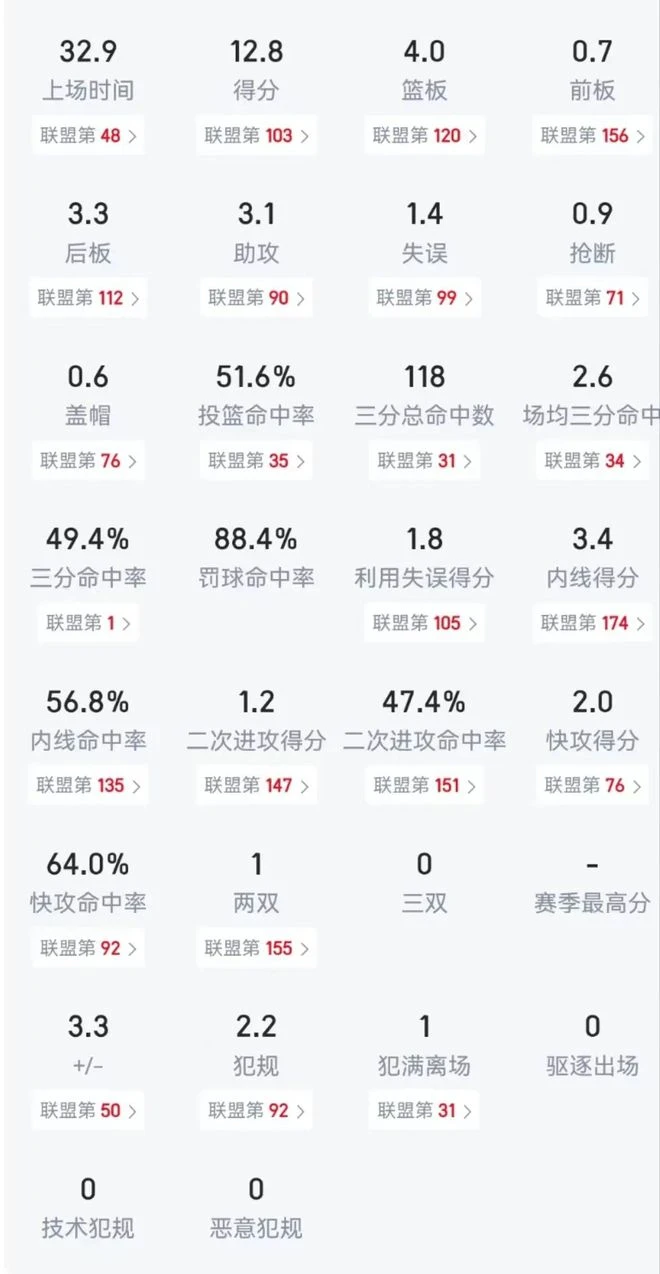Image resolution: width=660 pixels, height=1274 pixels.
Task: View the 二次进攻得分 ranking 联盟第147
Action: coord(257,786)
